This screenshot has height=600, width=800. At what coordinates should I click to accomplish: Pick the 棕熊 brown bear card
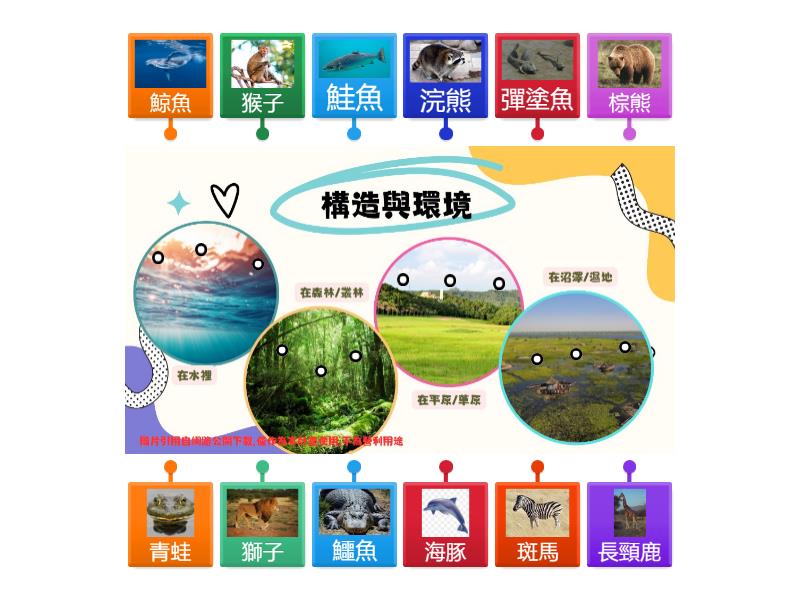coord(629,77)
